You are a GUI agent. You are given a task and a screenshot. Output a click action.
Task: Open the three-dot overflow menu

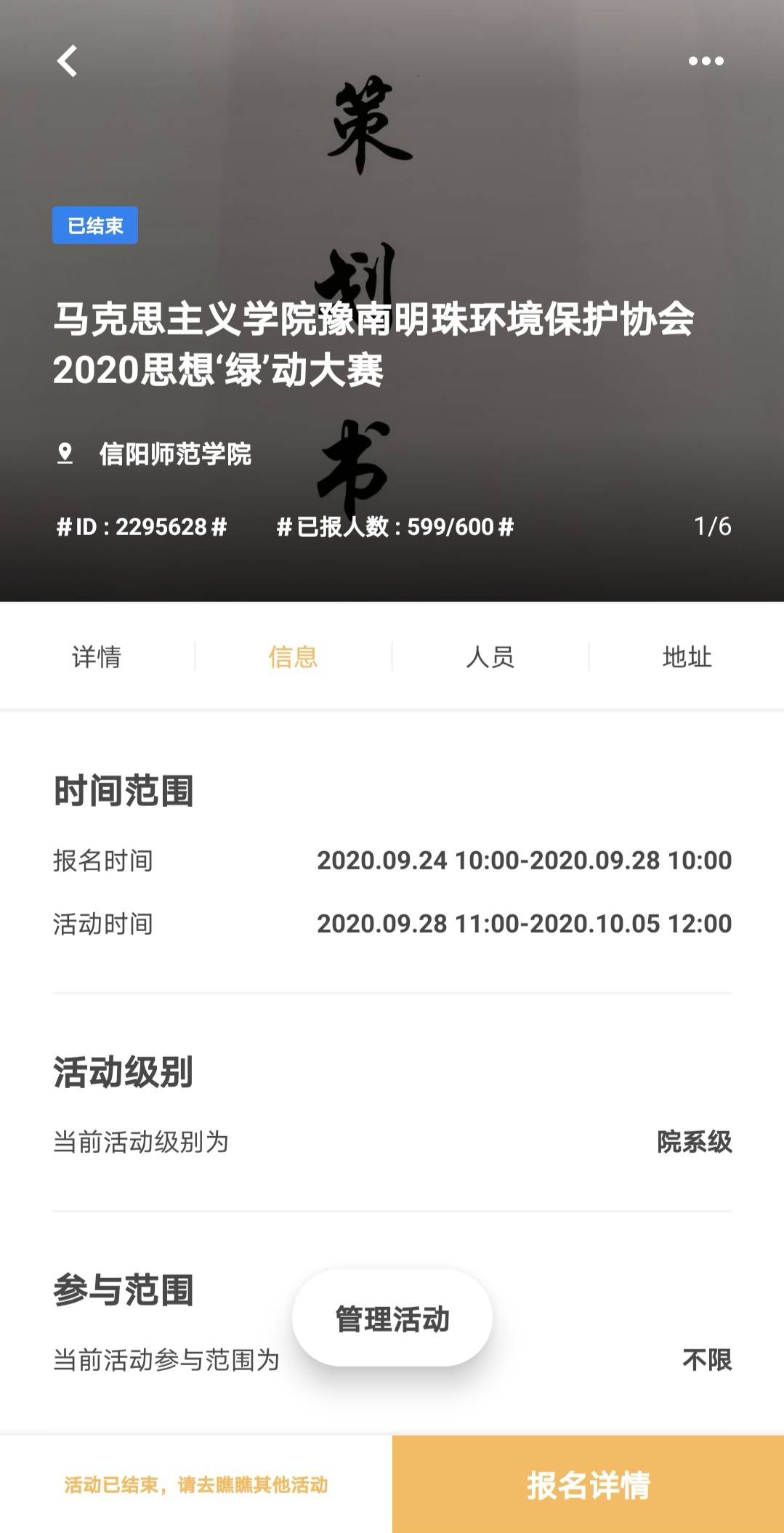pyautogui.click(x=706, y=61)
